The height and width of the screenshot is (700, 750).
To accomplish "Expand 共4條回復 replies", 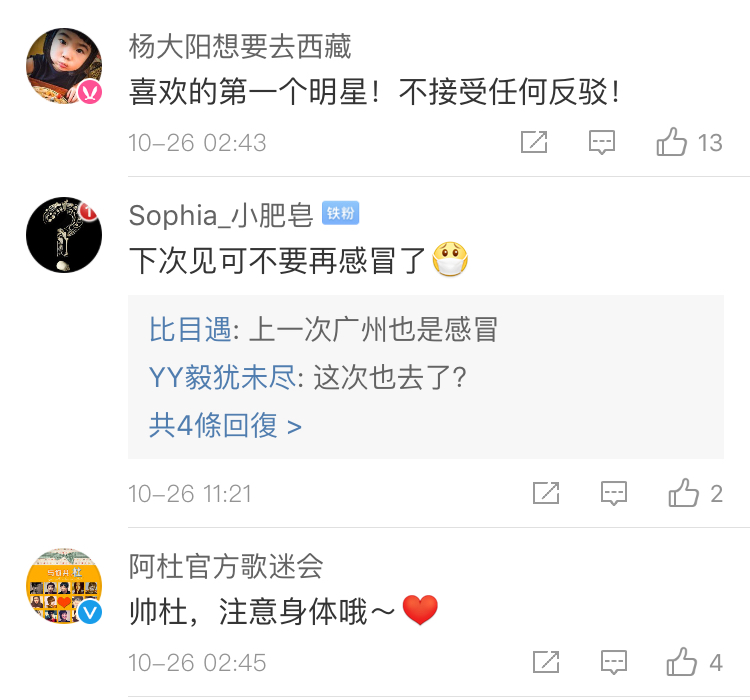I will (x=225, y=425).
